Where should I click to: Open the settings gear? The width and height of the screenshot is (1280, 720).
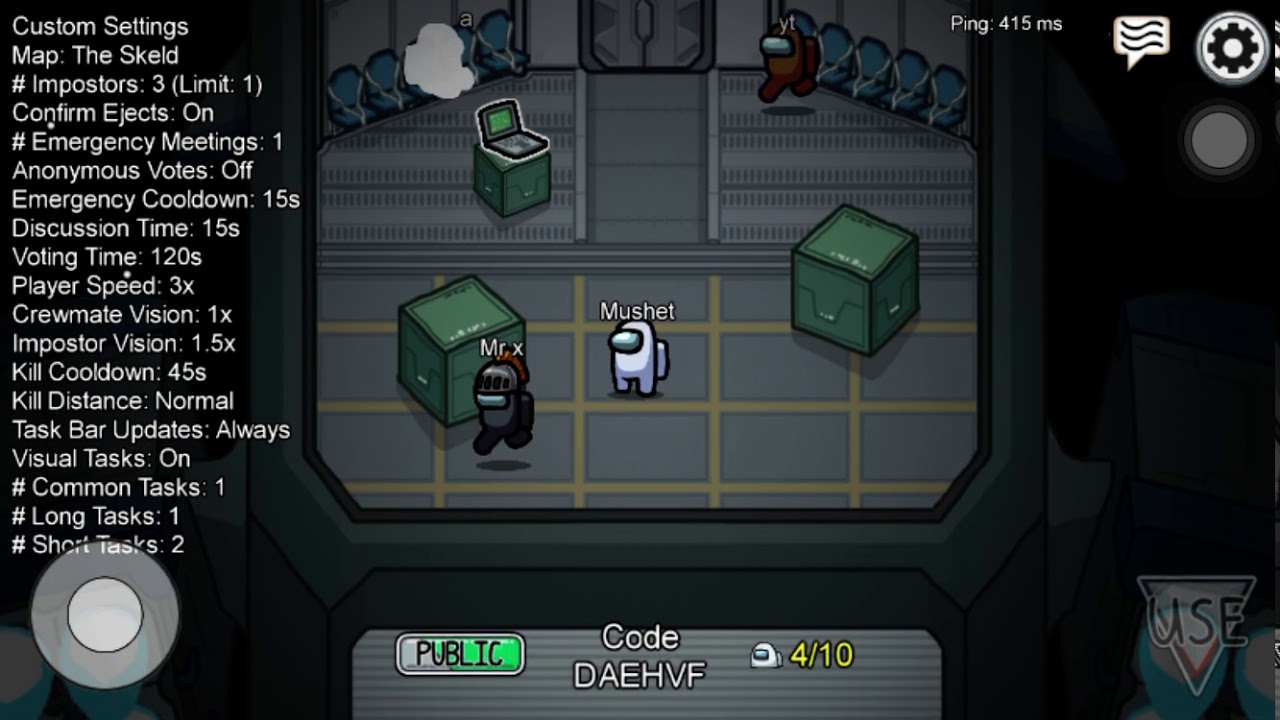click(1231, 47)
